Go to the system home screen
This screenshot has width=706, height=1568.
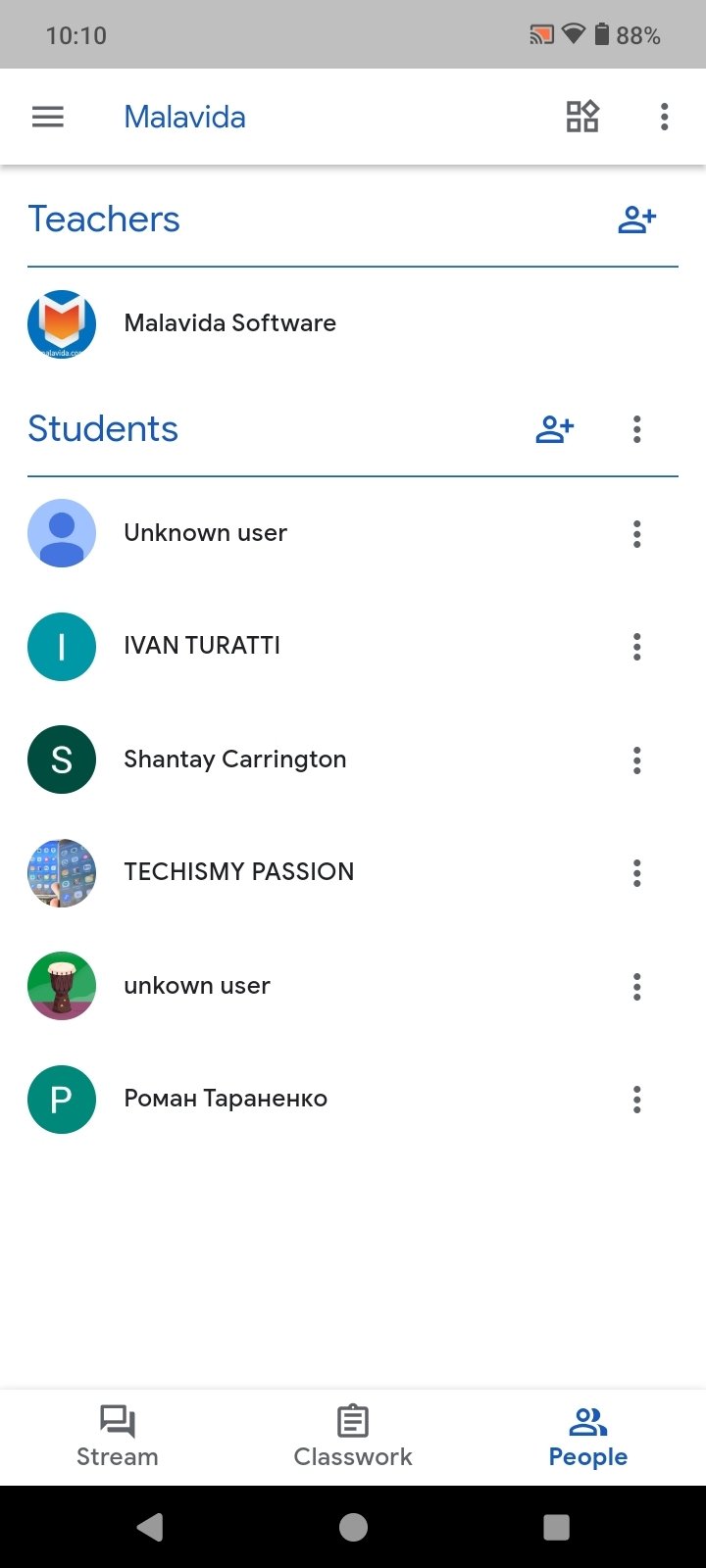353,1527
